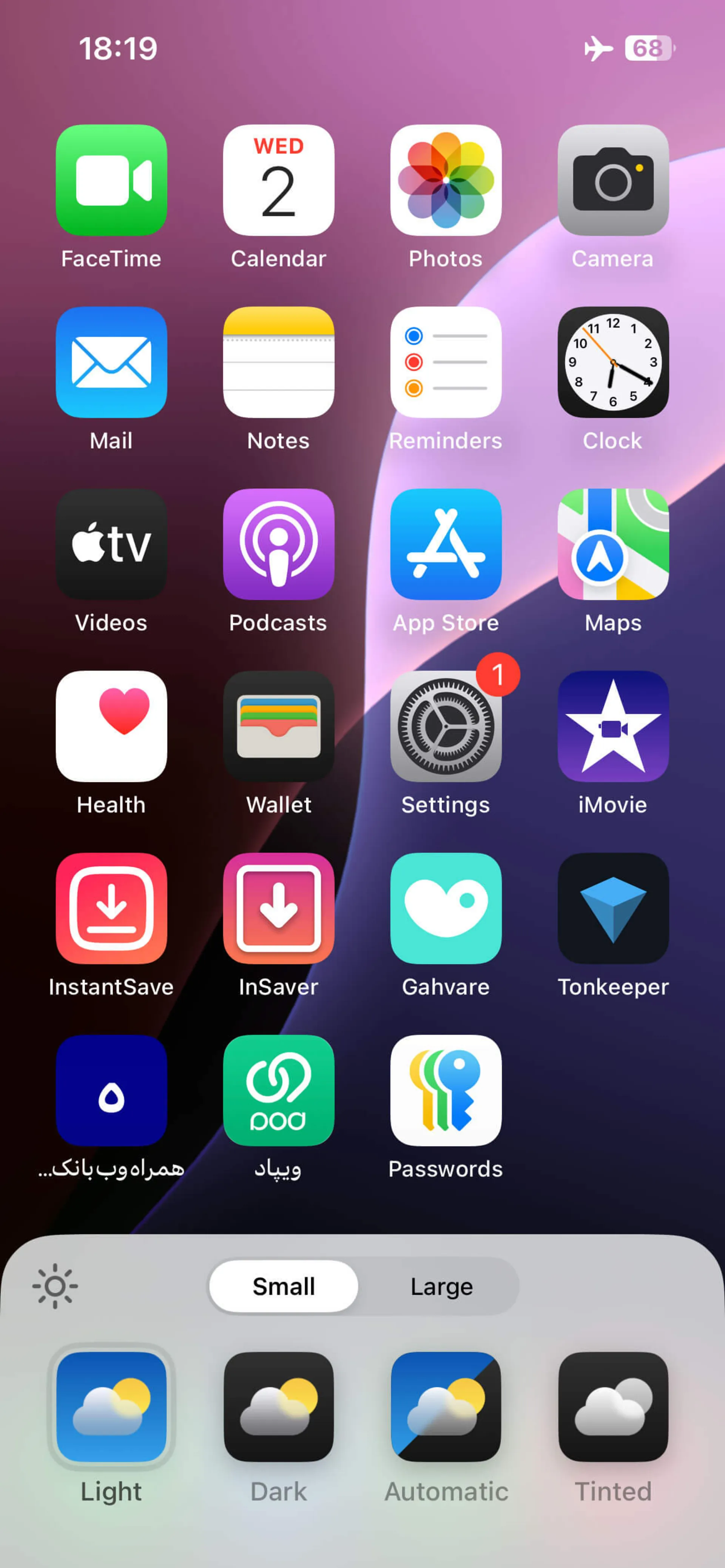Open Settings with the notification badge
Screen dimensions: 725x1568
coord(446,726)
